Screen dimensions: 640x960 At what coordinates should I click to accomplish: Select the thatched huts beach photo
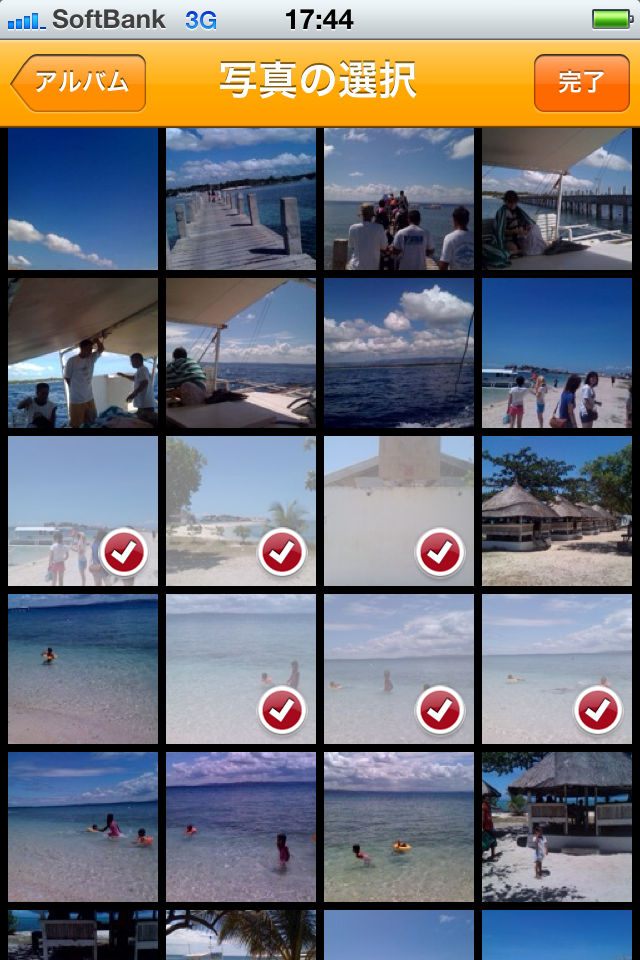[x=556, y=510]
